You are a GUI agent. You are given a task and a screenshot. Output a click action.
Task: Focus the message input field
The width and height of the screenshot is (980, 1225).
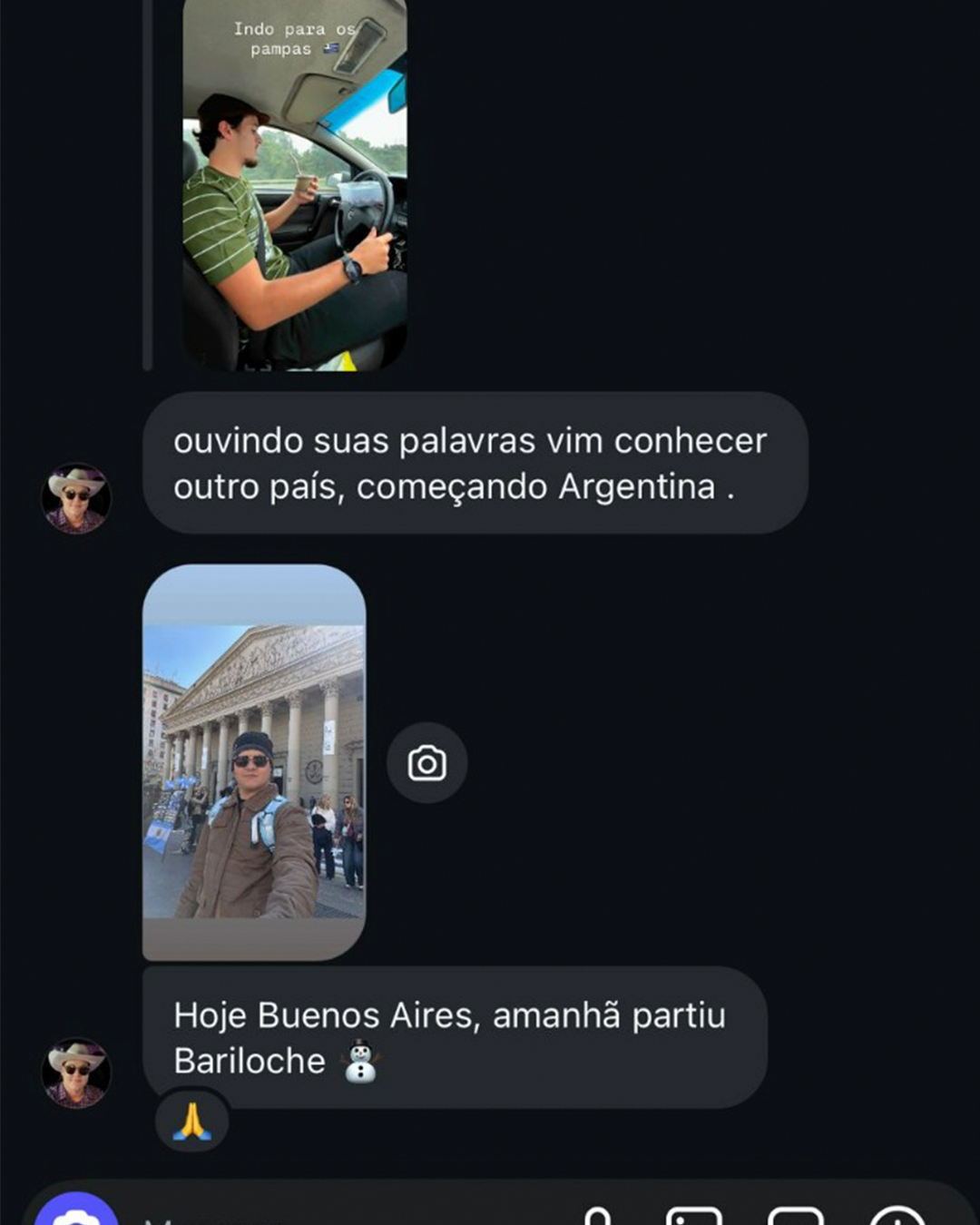(x=345, y=1218)
